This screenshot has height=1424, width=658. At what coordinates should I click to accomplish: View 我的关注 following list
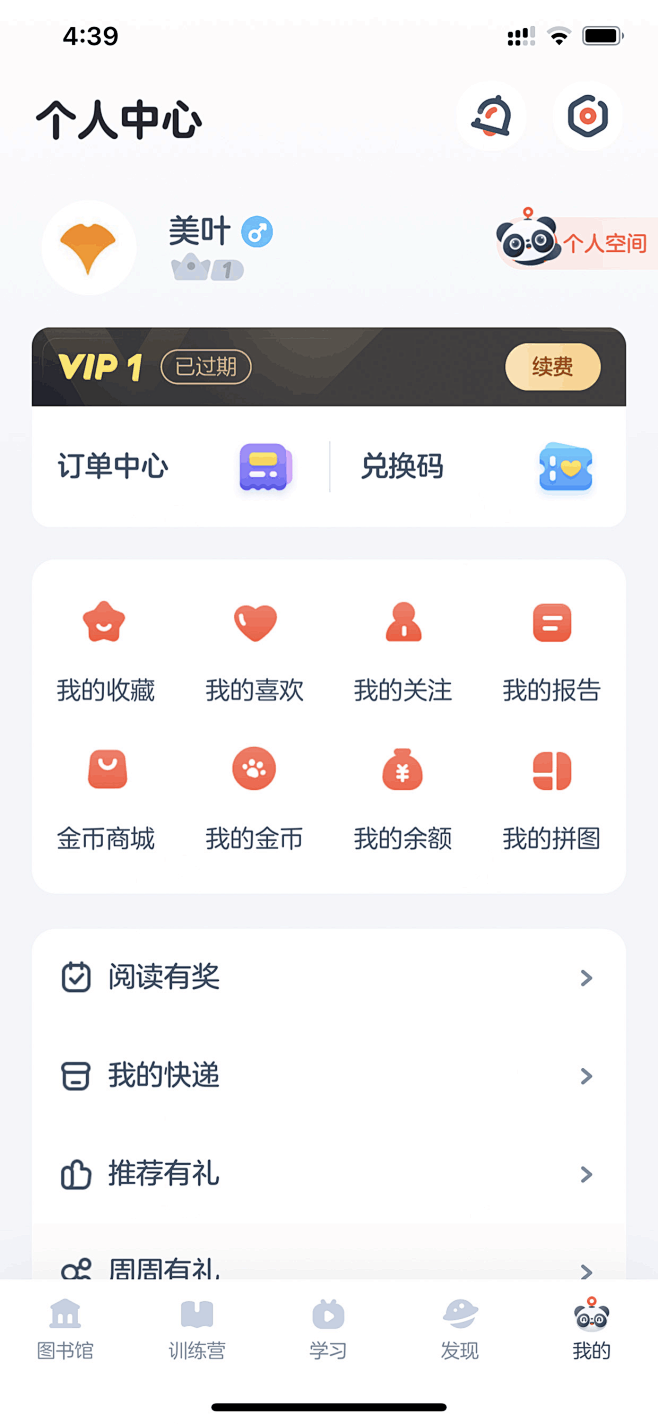403,650
